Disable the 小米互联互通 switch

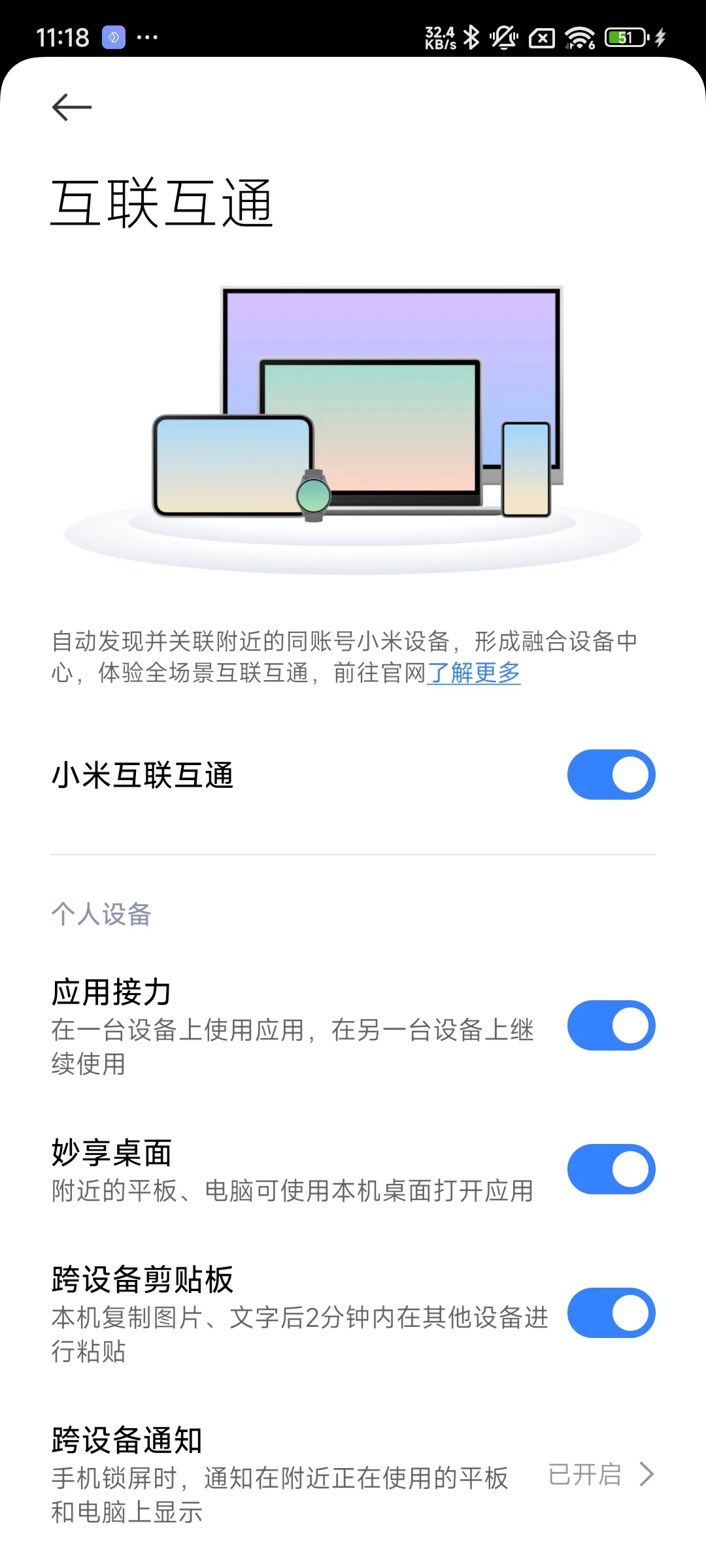click(x=611, y=774)
